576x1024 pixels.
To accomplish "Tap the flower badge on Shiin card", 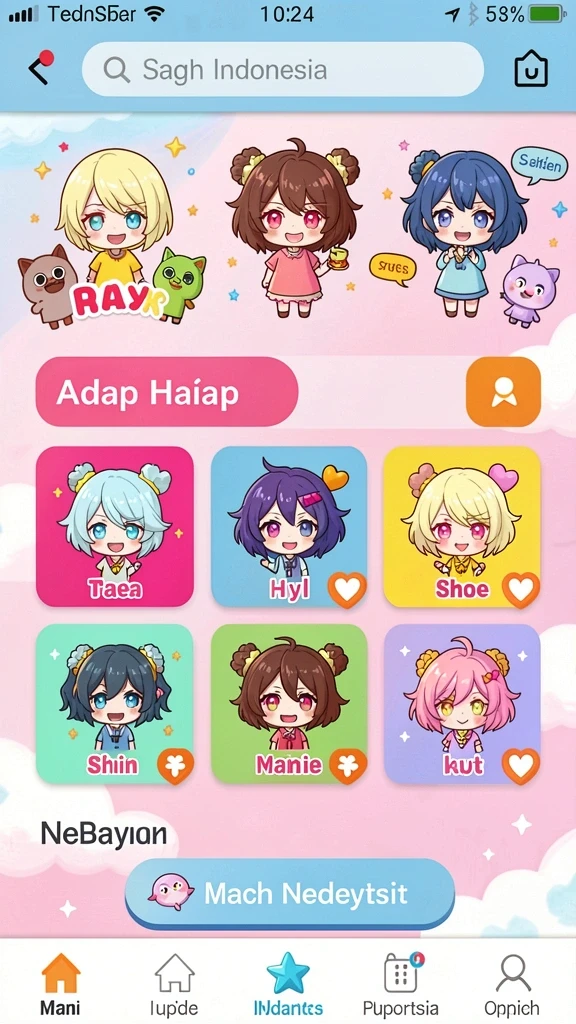I will point(176,765).
